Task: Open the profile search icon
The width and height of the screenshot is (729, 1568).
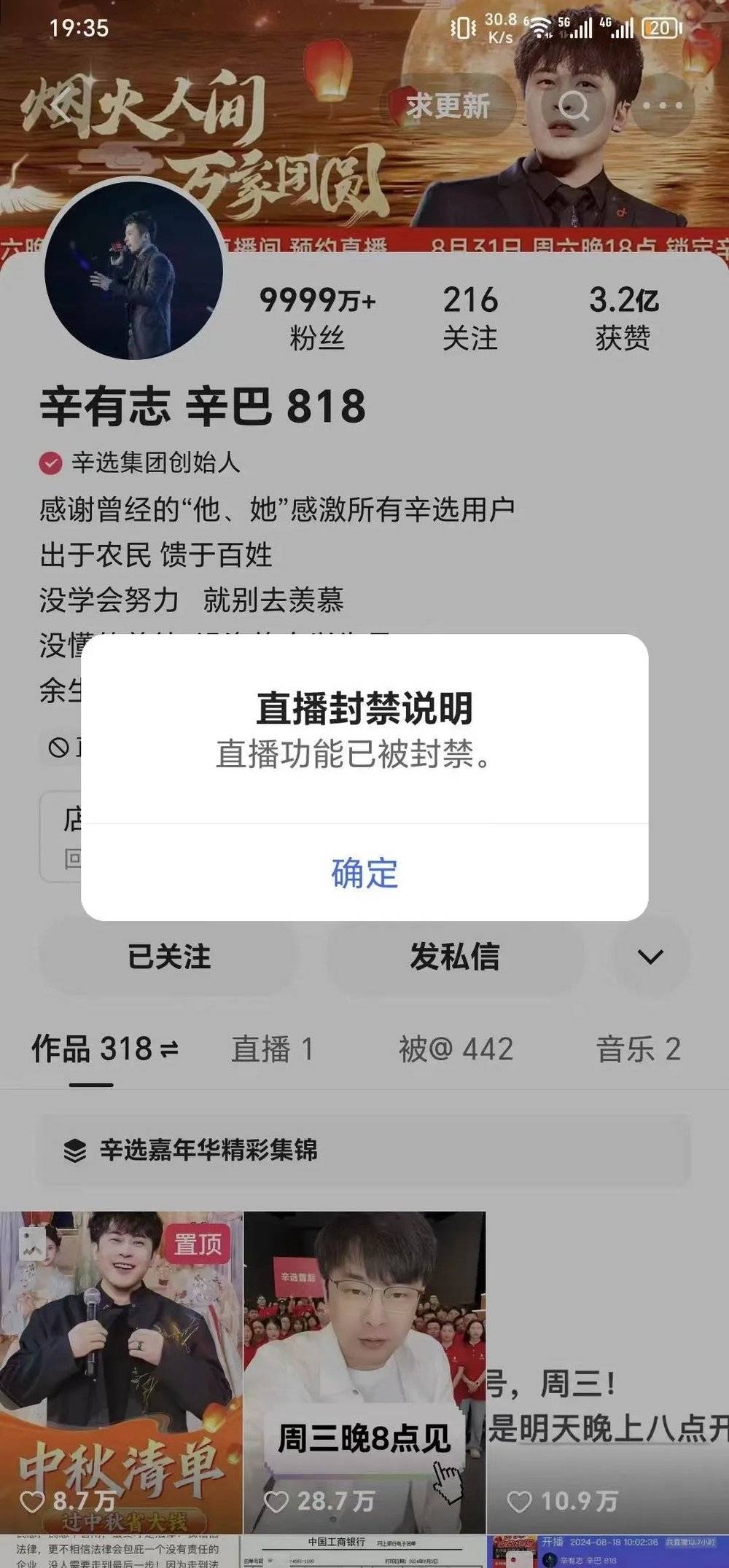Action: click(x=574, y=107)
